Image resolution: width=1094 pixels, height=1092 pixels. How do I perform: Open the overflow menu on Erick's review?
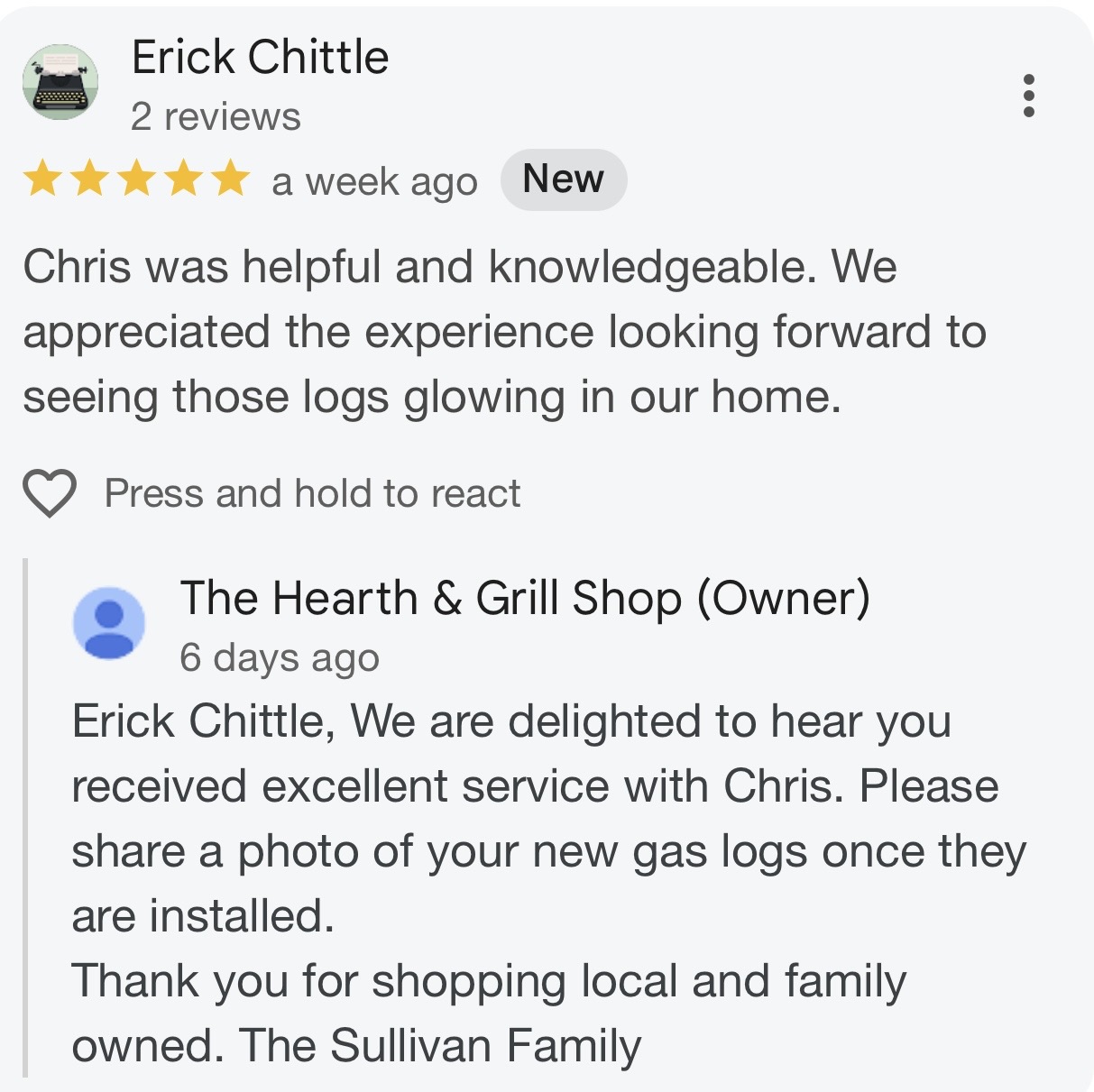click(x=1028, y=95)
